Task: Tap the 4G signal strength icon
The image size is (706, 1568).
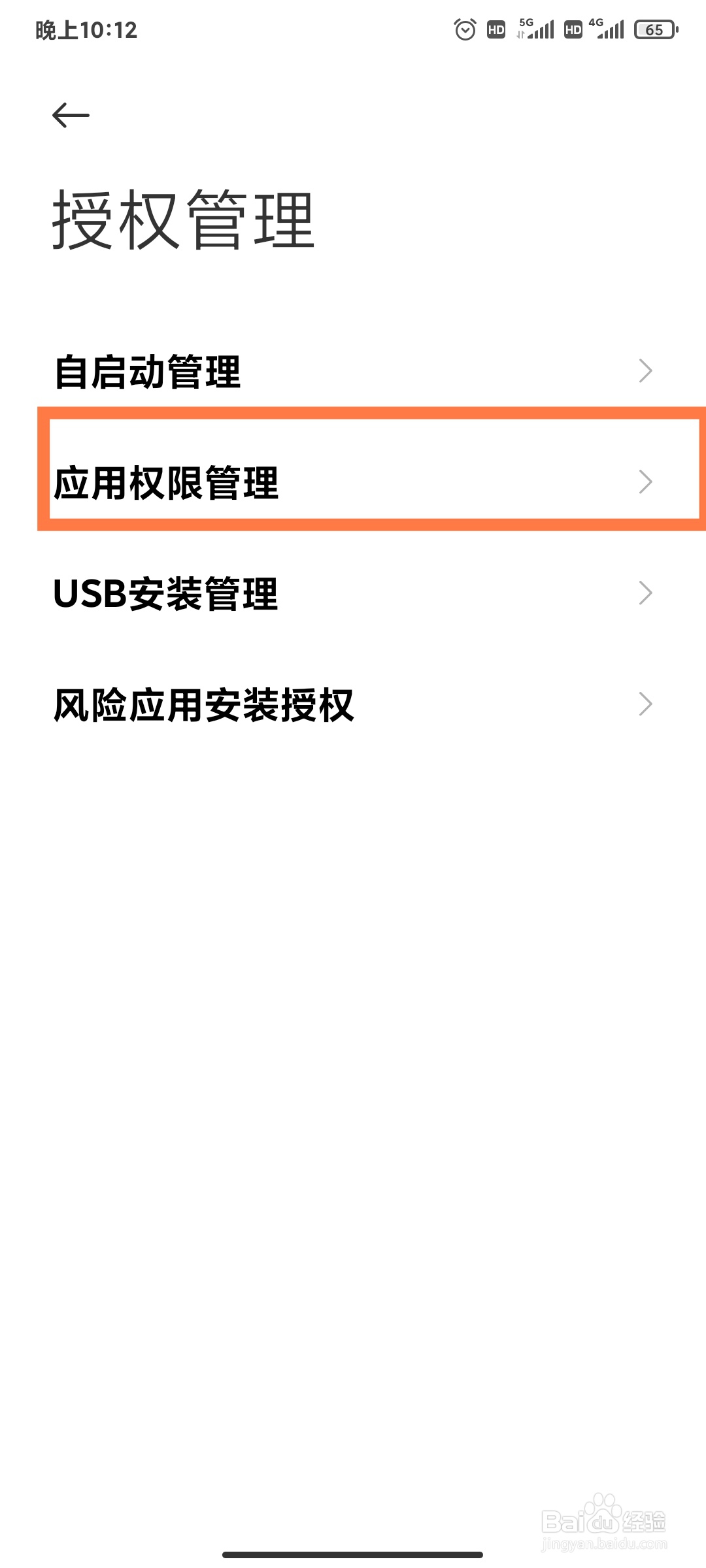Action: click(x=608, y=30)
